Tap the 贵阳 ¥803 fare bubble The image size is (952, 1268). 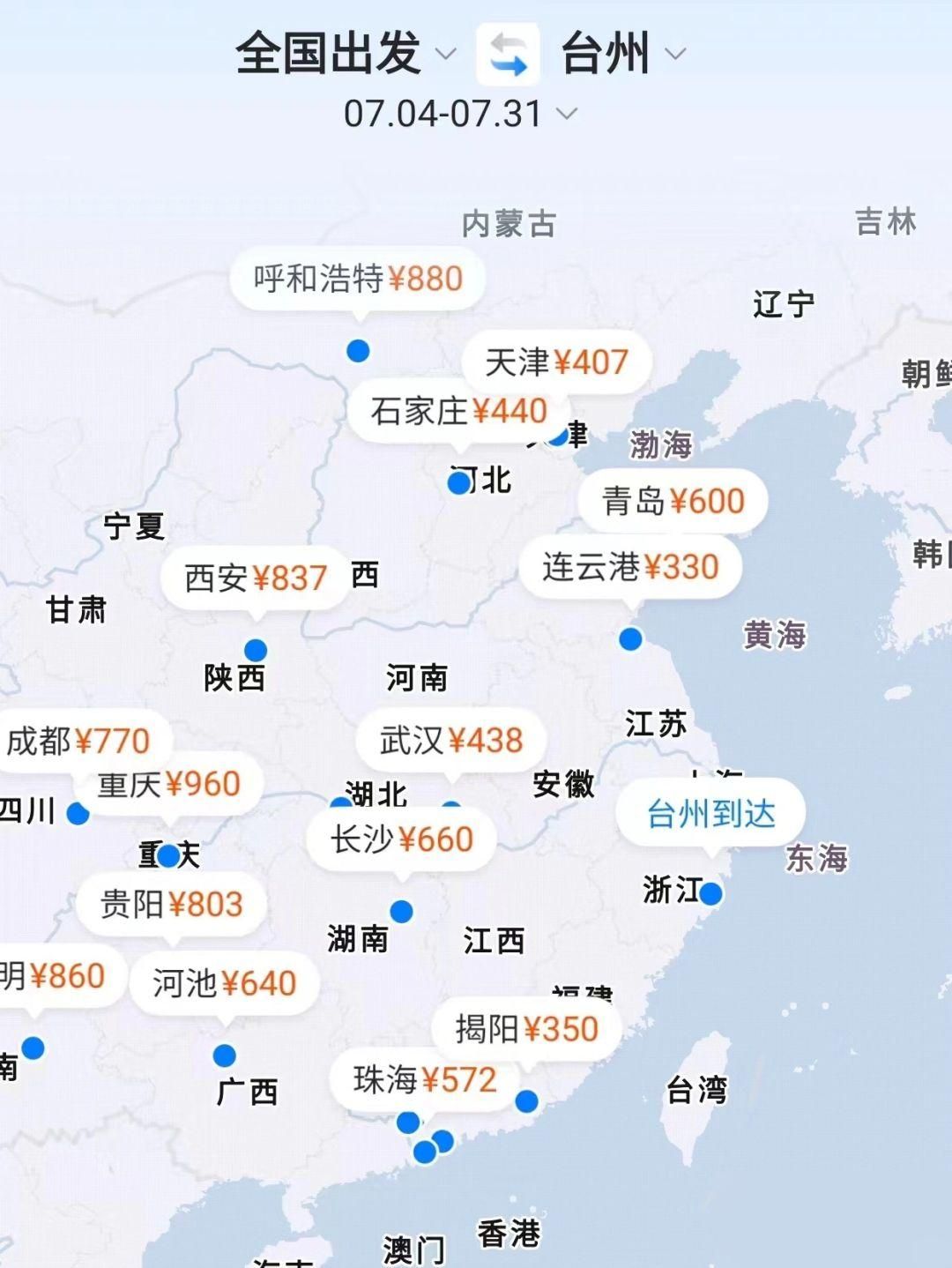pos(171,904)
